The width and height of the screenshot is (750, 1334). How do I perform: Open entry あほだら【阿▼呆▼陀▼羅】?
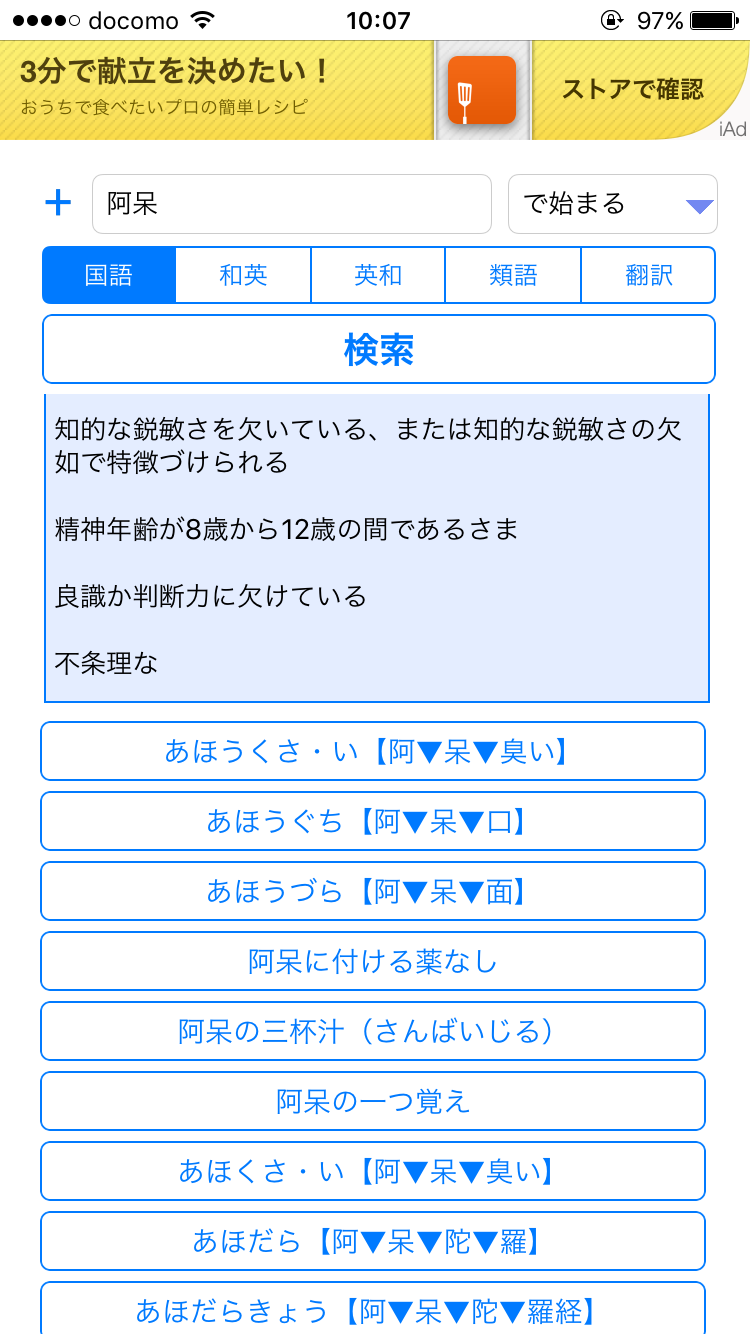pos(372,1241)
